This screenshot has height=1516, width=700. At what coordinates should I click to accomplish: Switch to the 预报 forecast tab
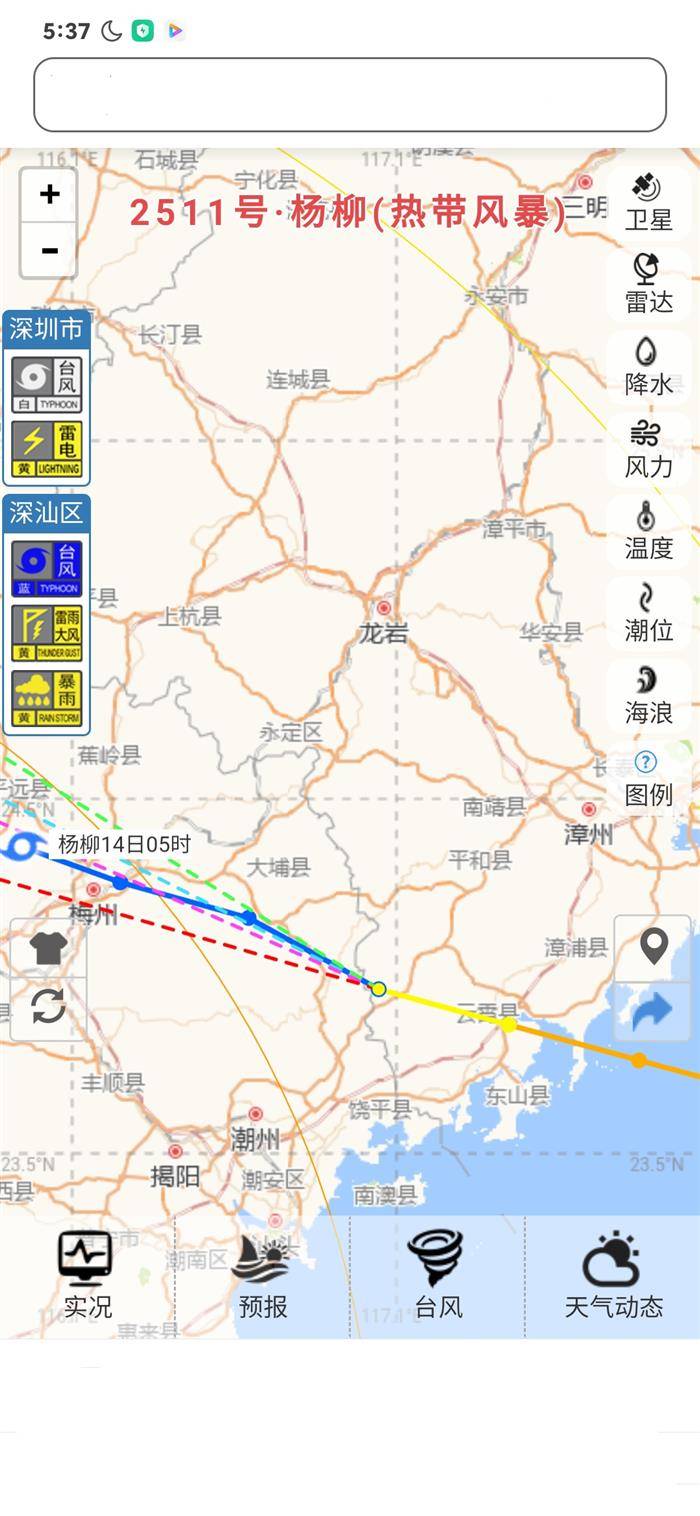263,1276
